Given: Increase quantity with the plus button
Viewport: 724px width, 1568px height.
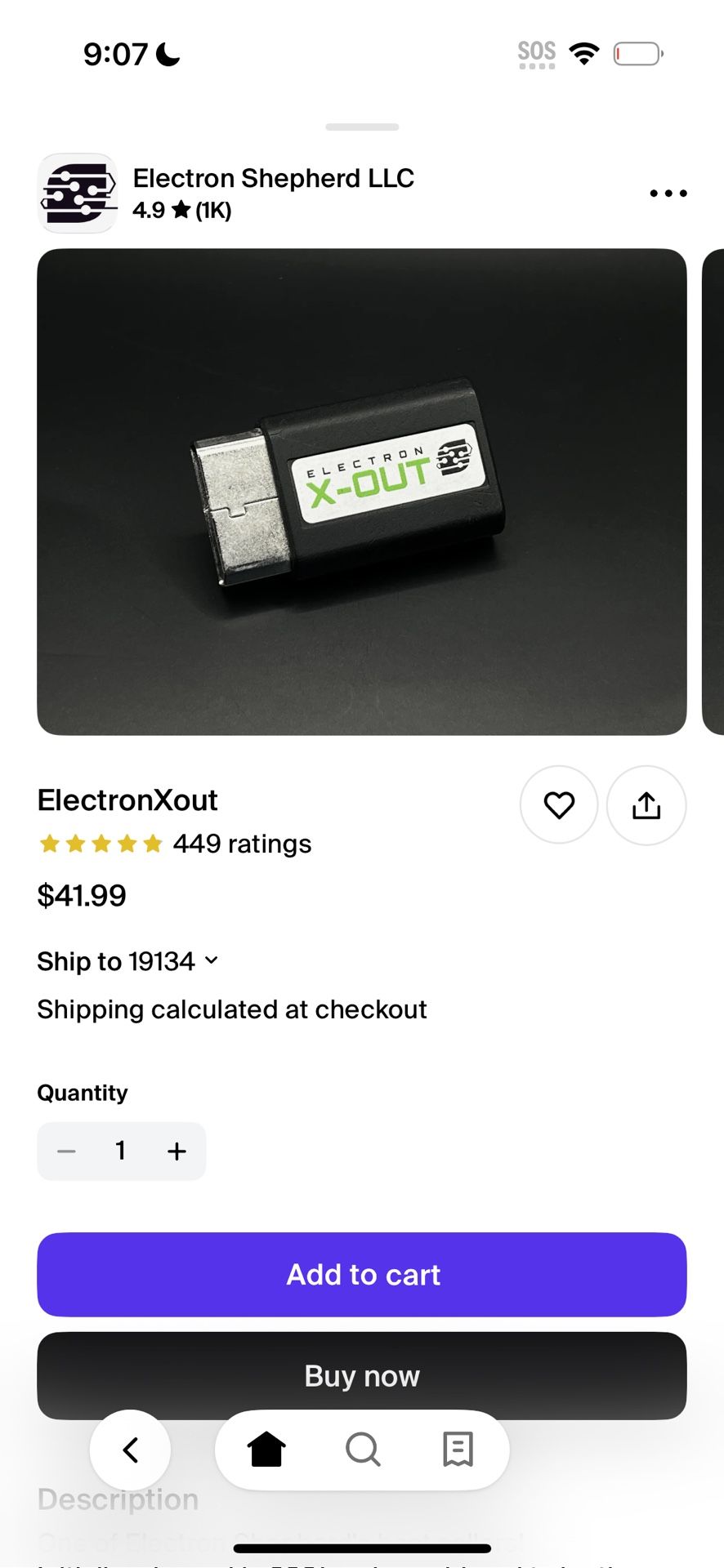Looking at the screenshot, I should [177, 1151].
